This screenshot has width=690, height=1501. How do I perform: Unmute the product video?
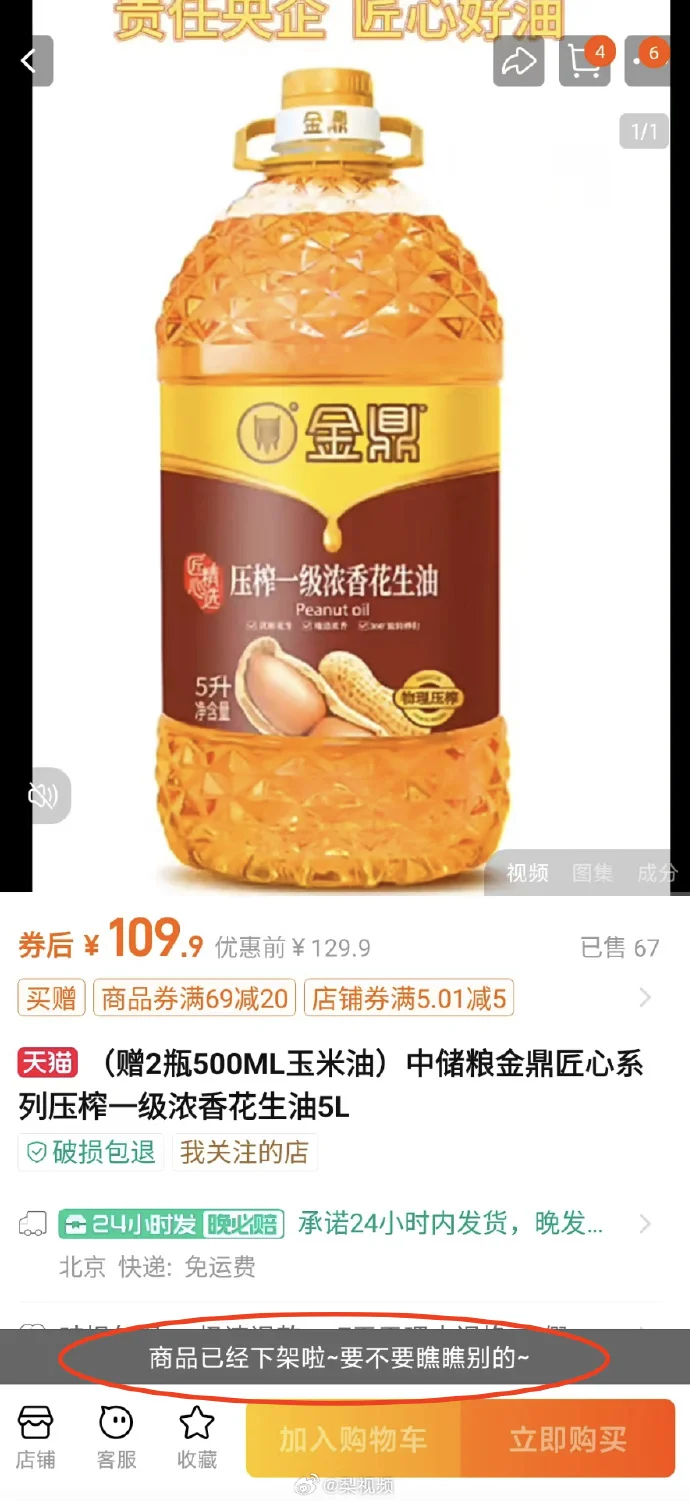(x=43, y=795)
